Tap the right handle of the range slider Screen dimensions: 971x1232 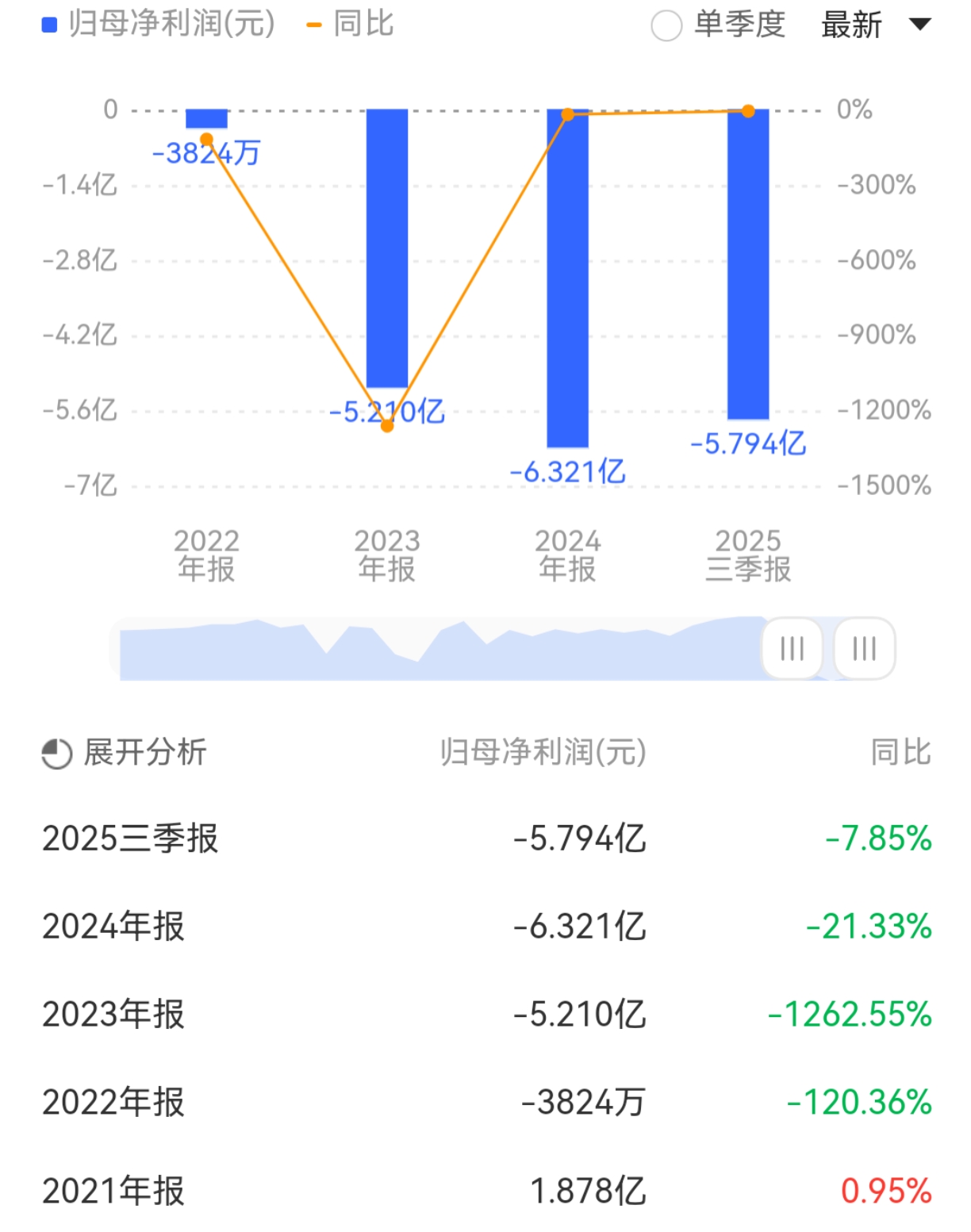(864, 648)
